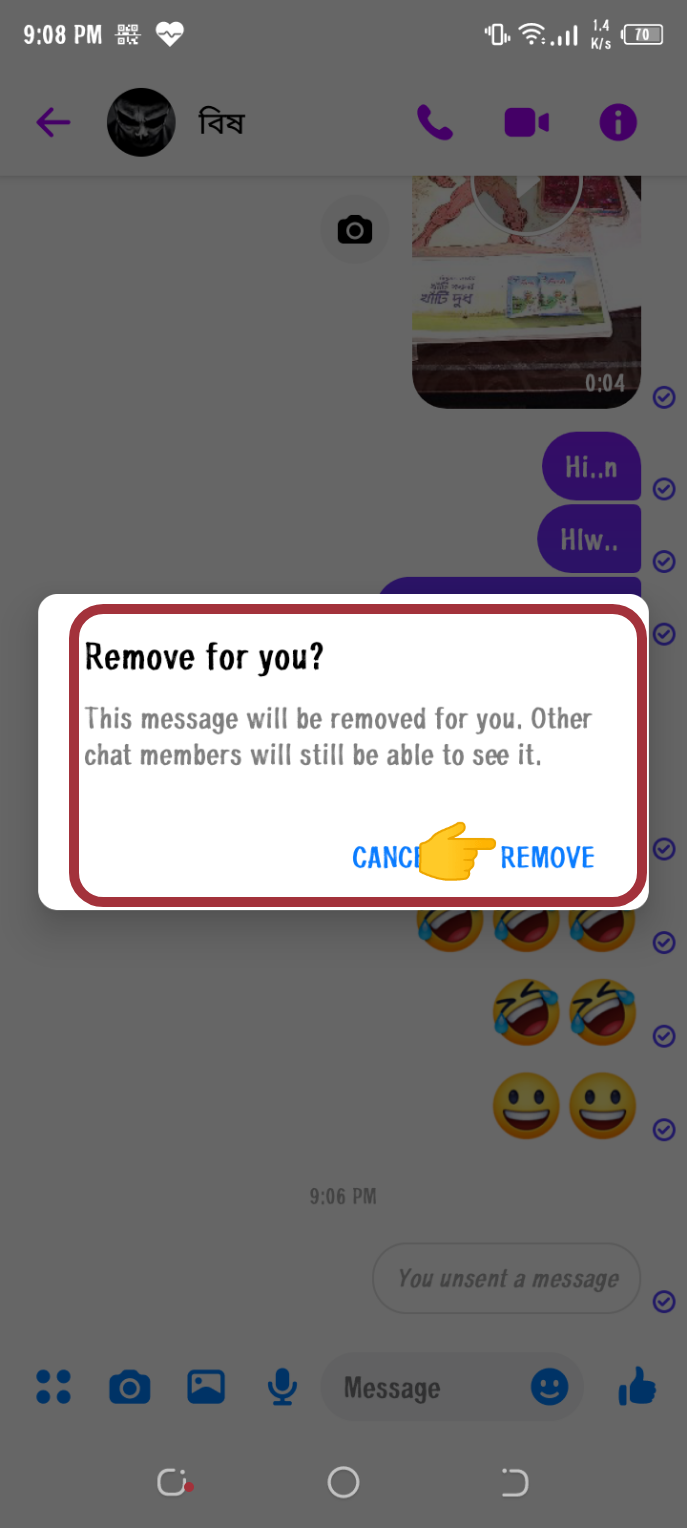Confirm with the REMOVE button

point(547,857)
